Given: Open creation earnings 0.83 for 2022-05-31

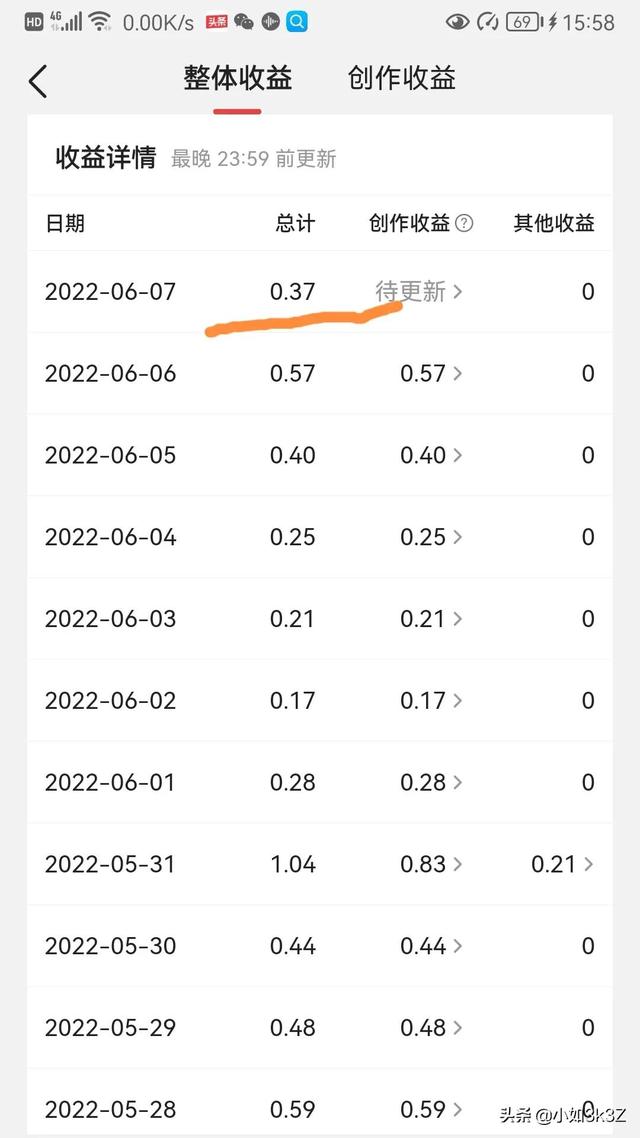Looking at the screenshot, I should tap(431, 864).
